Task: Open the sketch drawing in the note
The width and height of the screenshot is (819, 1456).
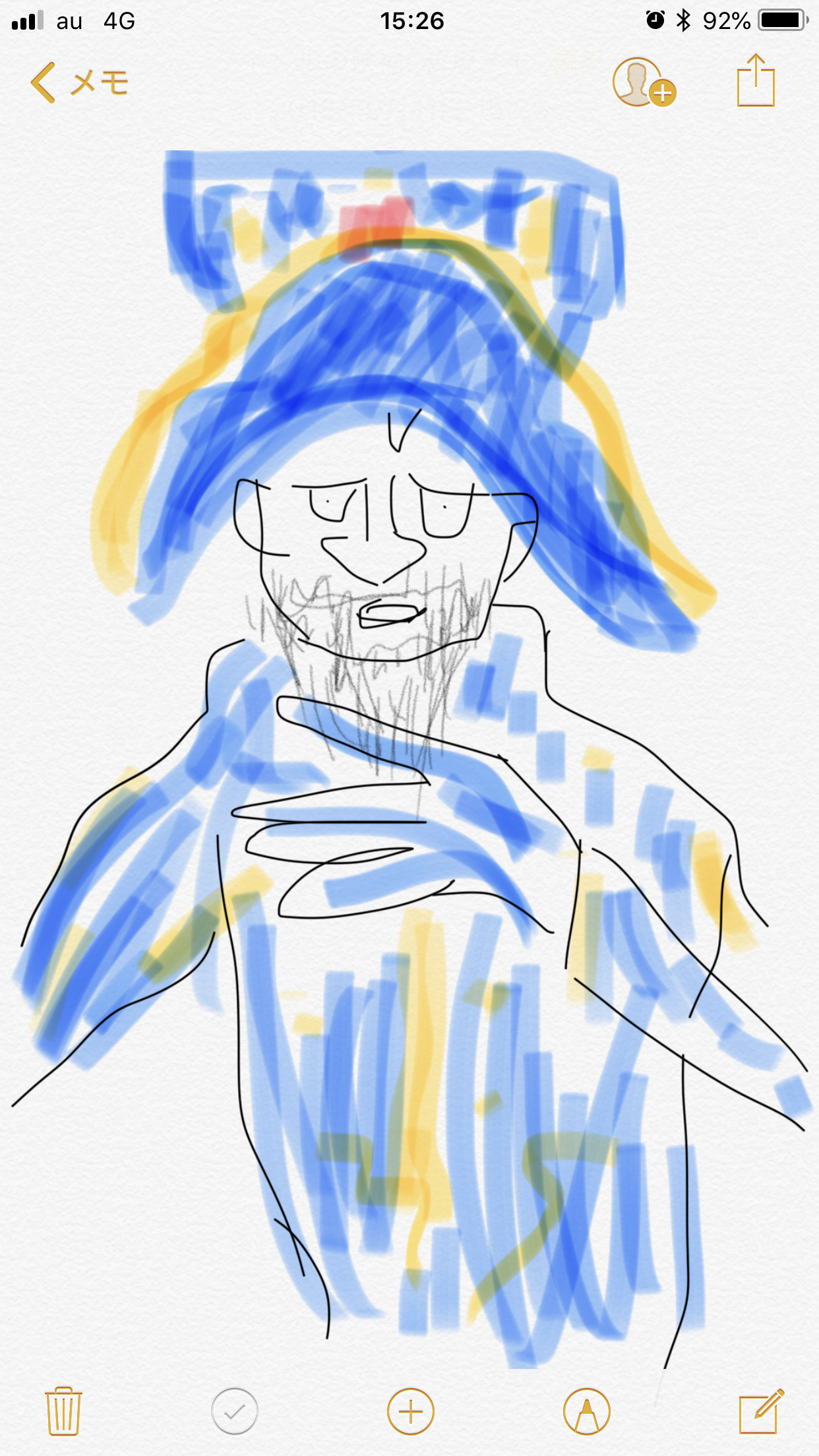Action: pyautogui.click(x=409, y=758)
